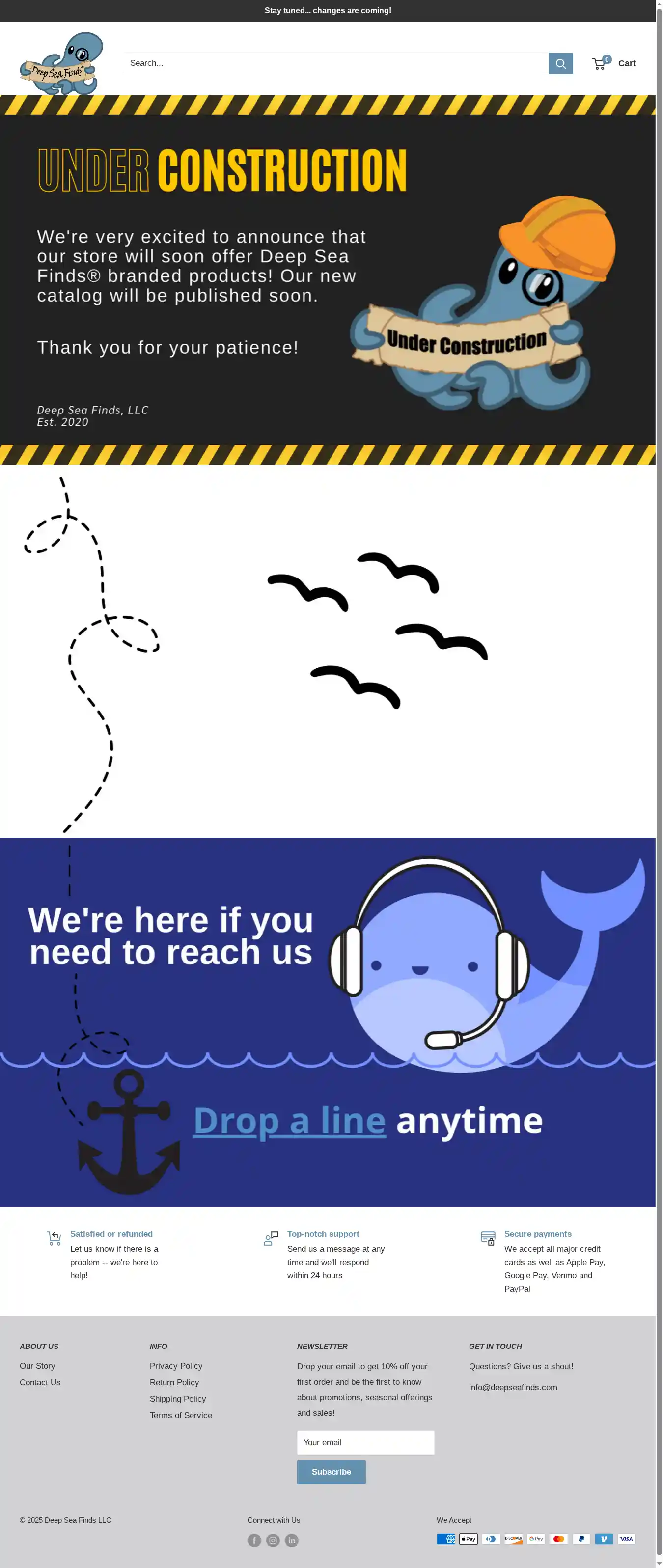Open the LinkedIn social icon

(292, 1540)
